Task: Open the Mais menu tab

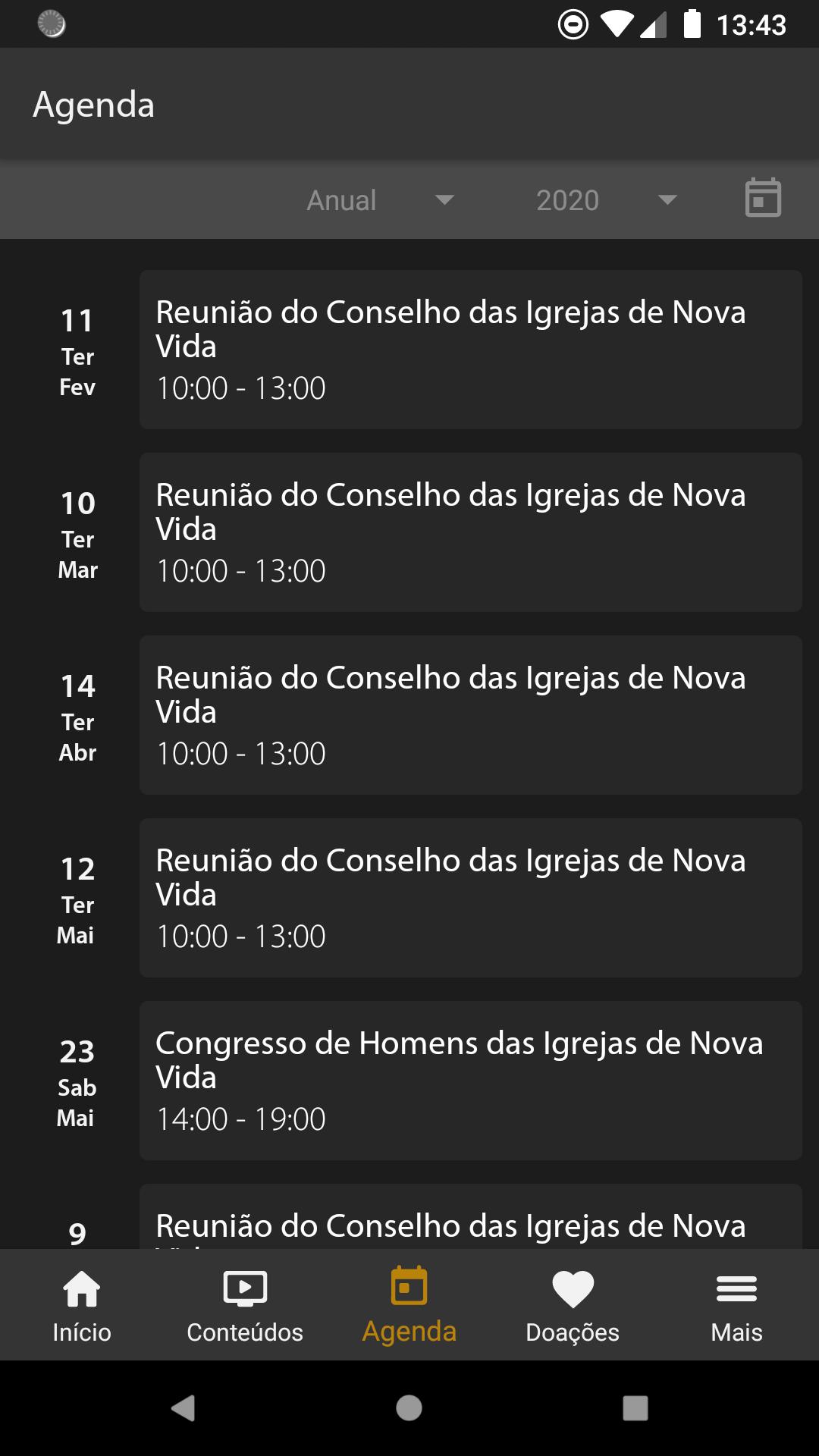Action: click(x=737, y=1305)
